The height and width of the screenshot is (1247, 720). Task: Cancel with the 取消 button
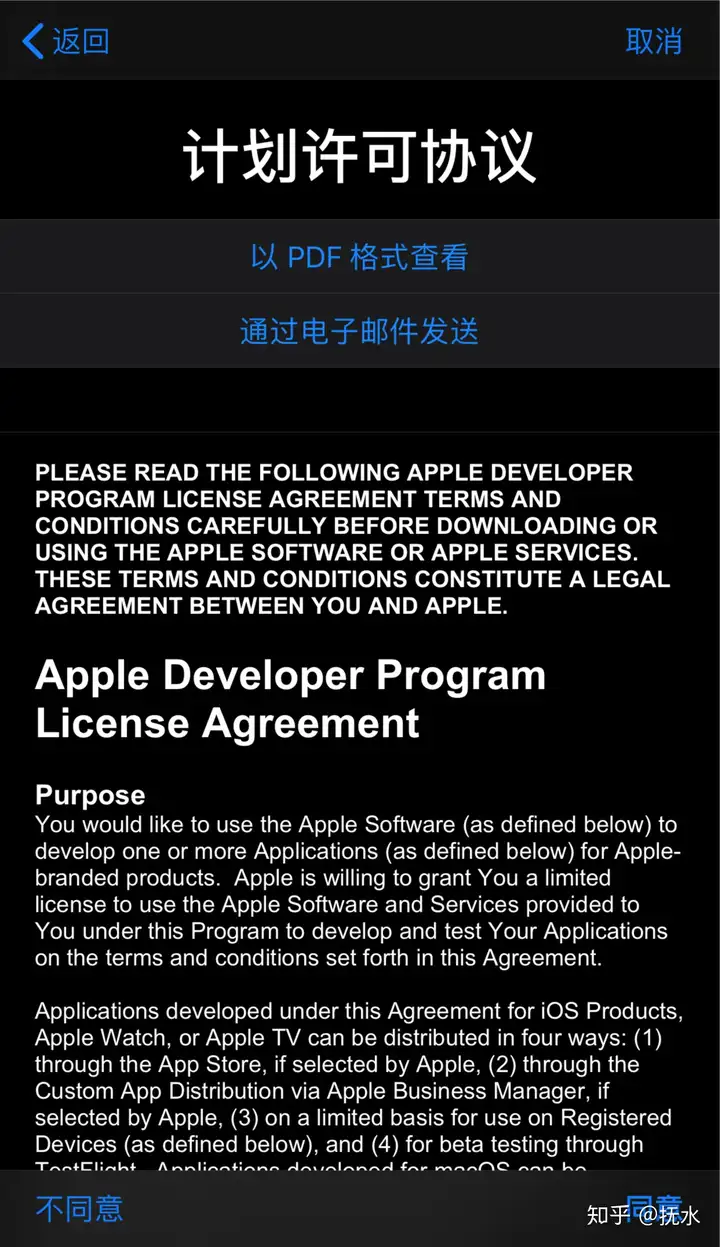point(653,42)
